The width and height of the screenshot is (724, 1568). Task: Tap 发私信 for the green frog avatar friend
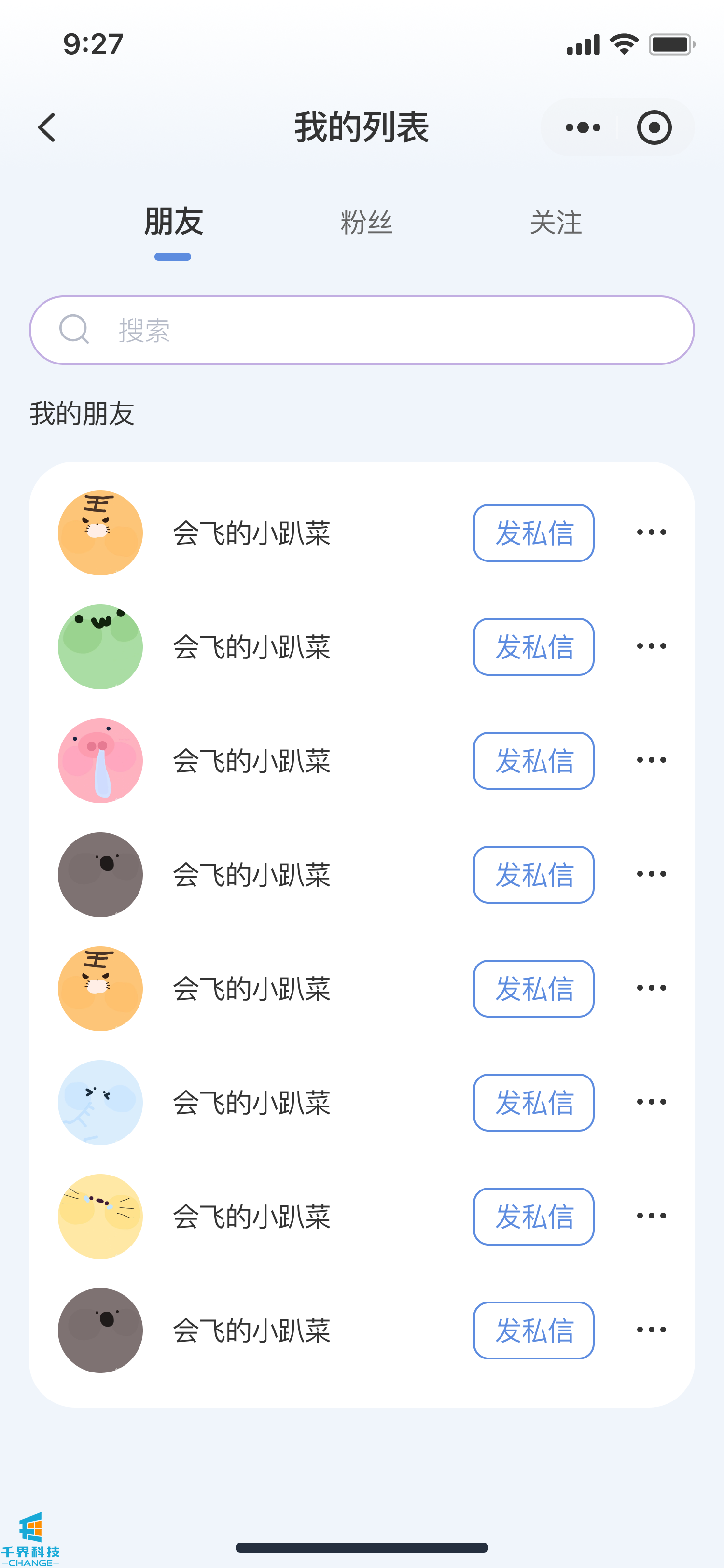coord(533,647)
